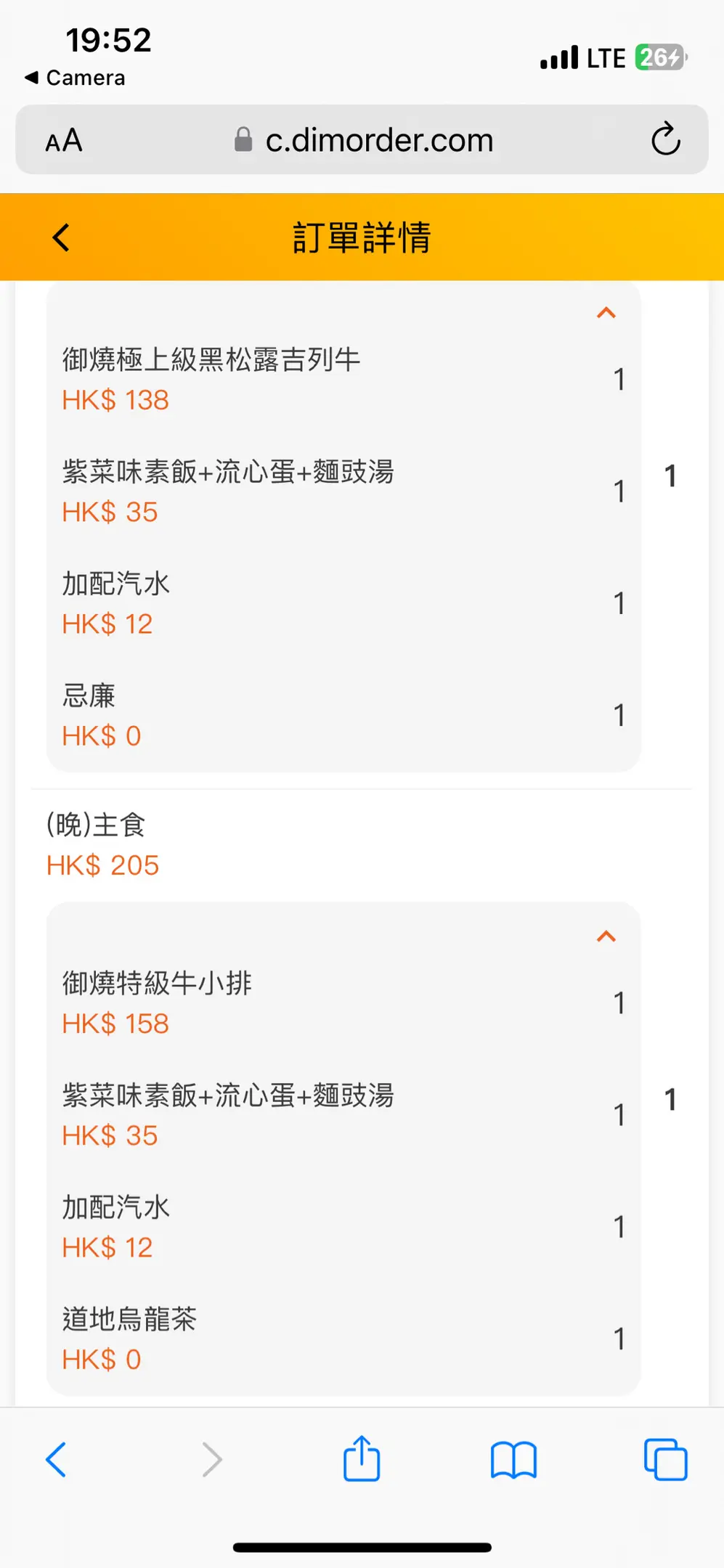Reload the c.dimorder.com page
This screenshot has height=1568, width=724.
click(x=665, y=139)
